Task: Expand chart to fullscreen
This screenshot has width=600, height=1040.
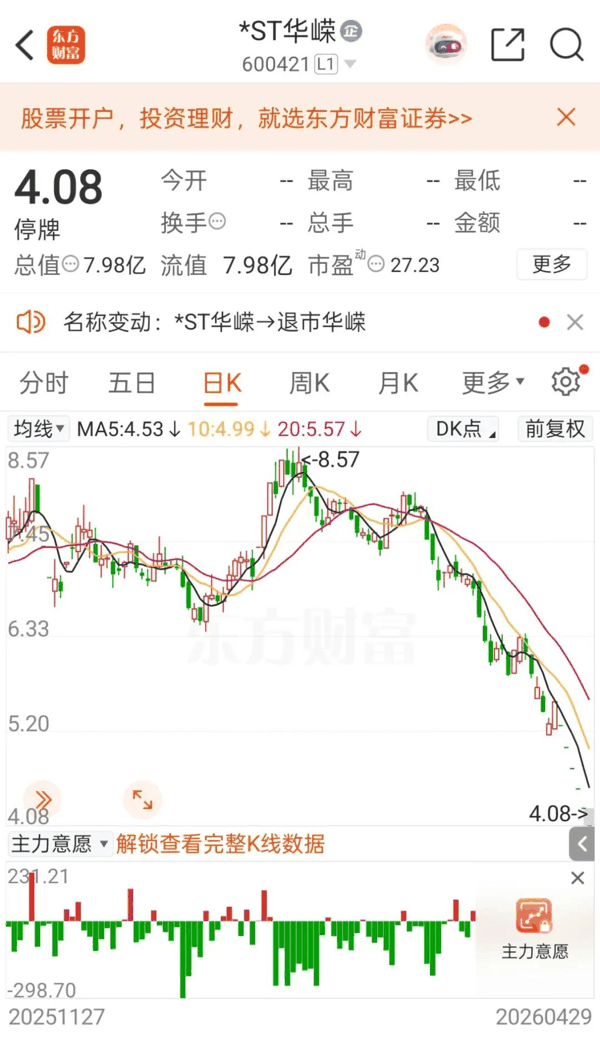Action: tap(143, 799)
